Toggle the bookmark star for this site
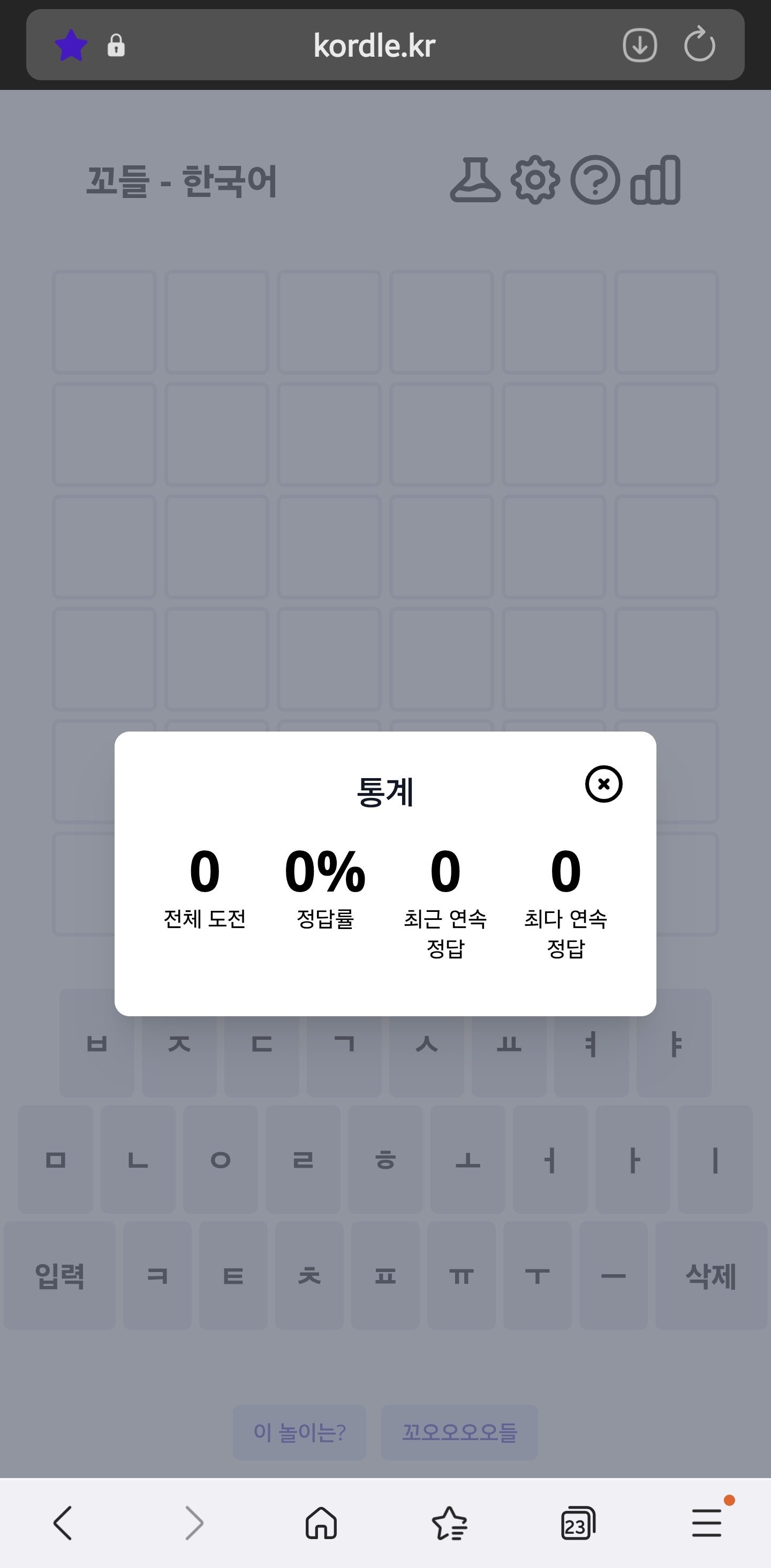771x1568 pixels. point(71,45)
